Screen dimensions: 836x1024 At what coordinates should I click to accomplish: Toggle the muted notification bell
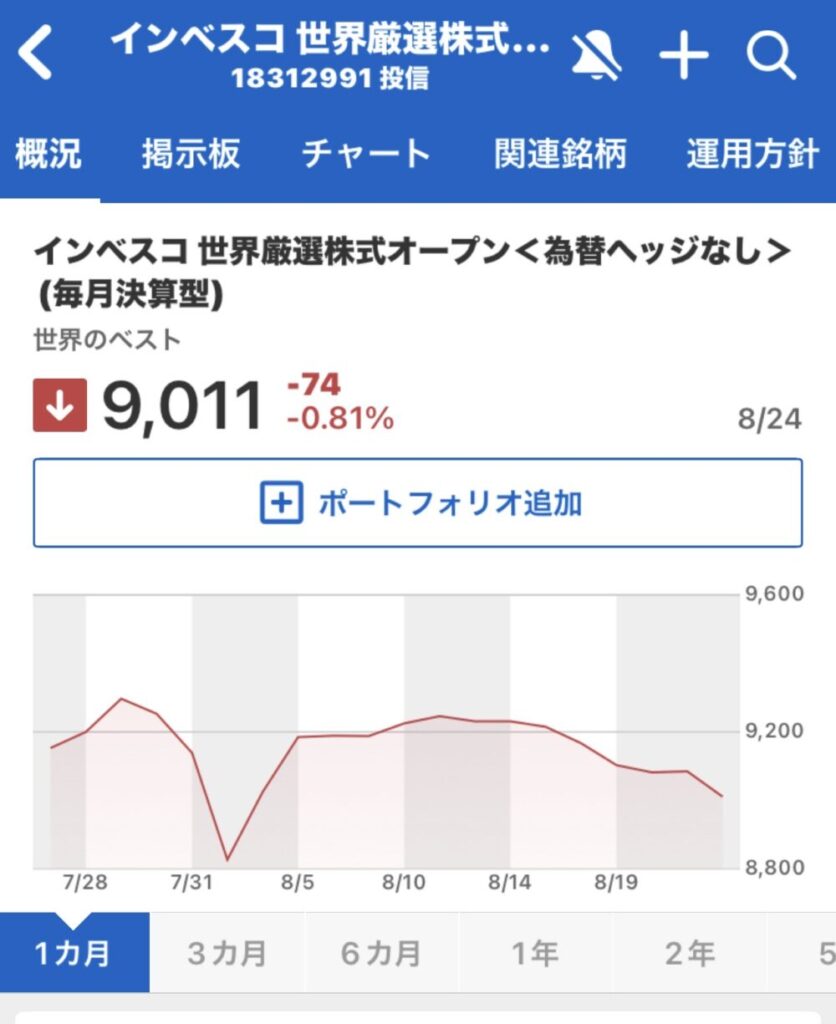pos(596,56)
